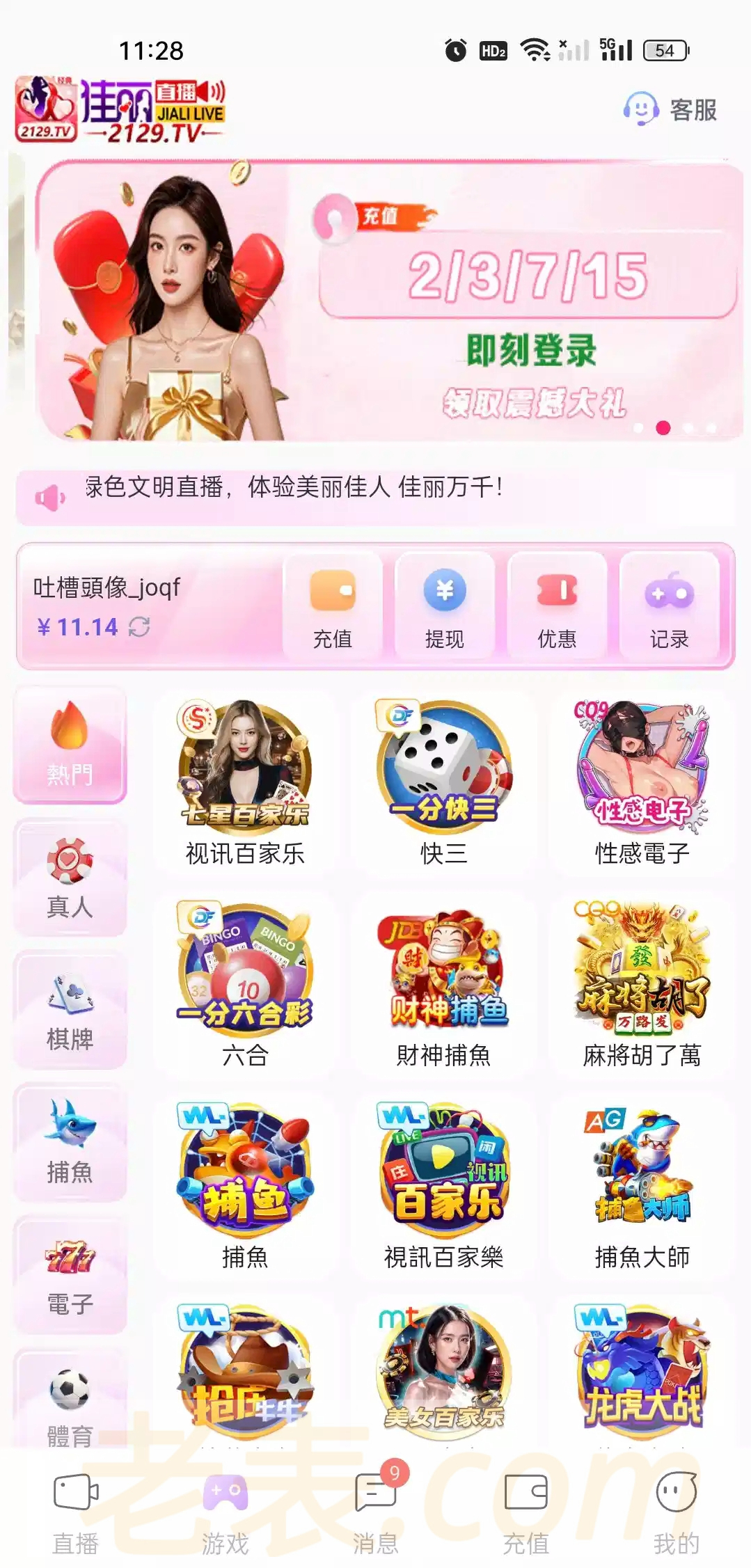Switch to the 消息 tab
Viewport: 751px width, 1568px height.
[375, 1512]
